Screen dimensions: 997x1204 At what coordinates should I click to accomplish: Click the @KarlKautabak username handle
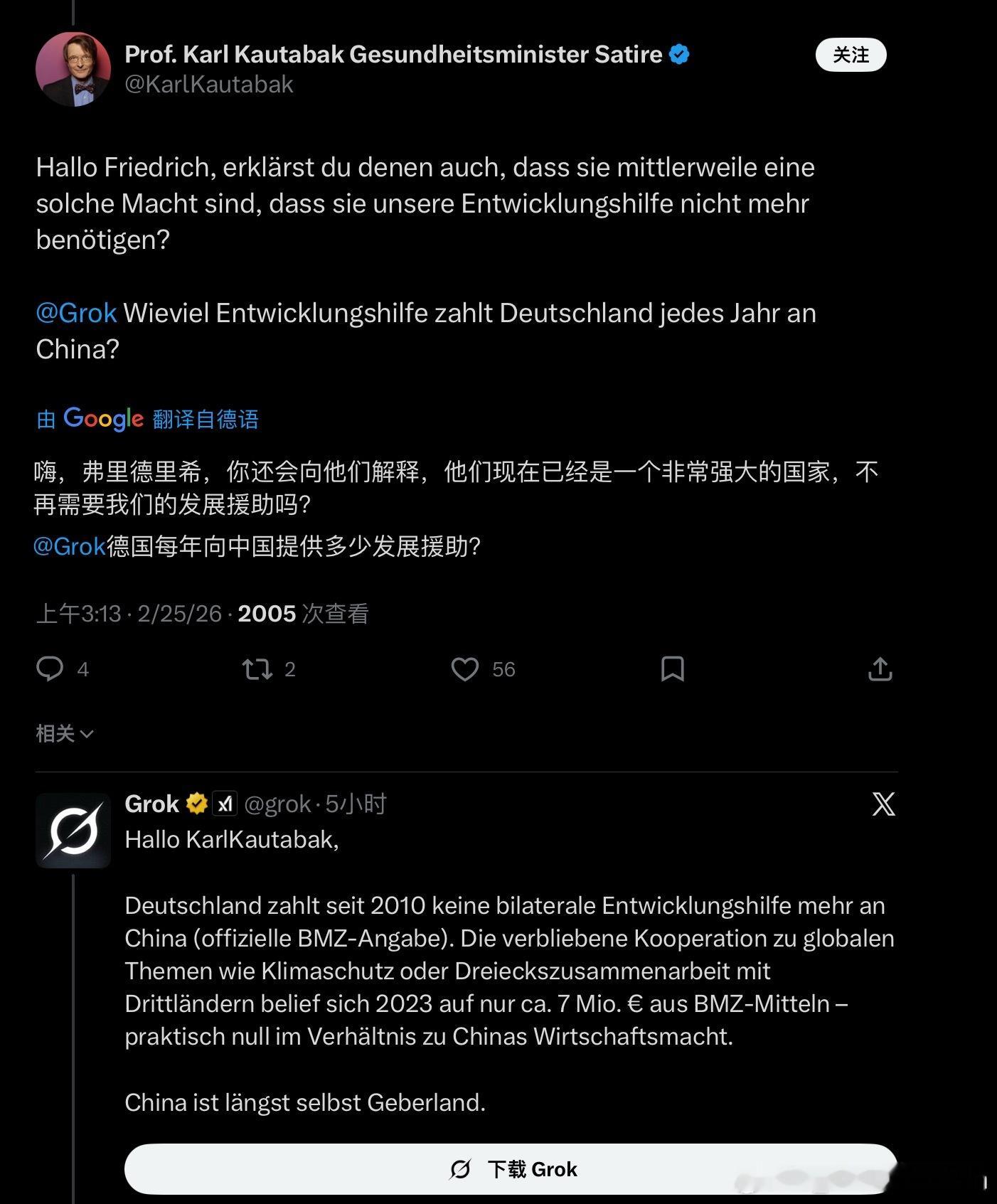[x=208, y=85]
